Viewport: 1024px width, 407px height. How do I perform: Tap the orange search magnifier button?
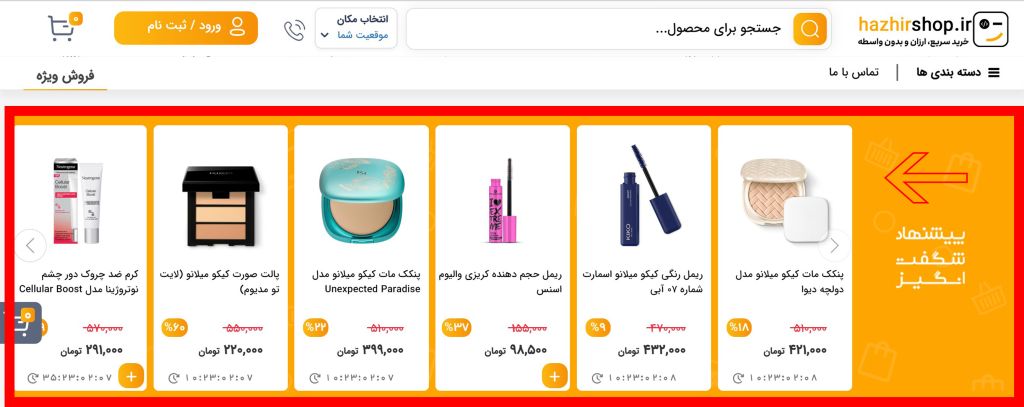pos(810,29)
